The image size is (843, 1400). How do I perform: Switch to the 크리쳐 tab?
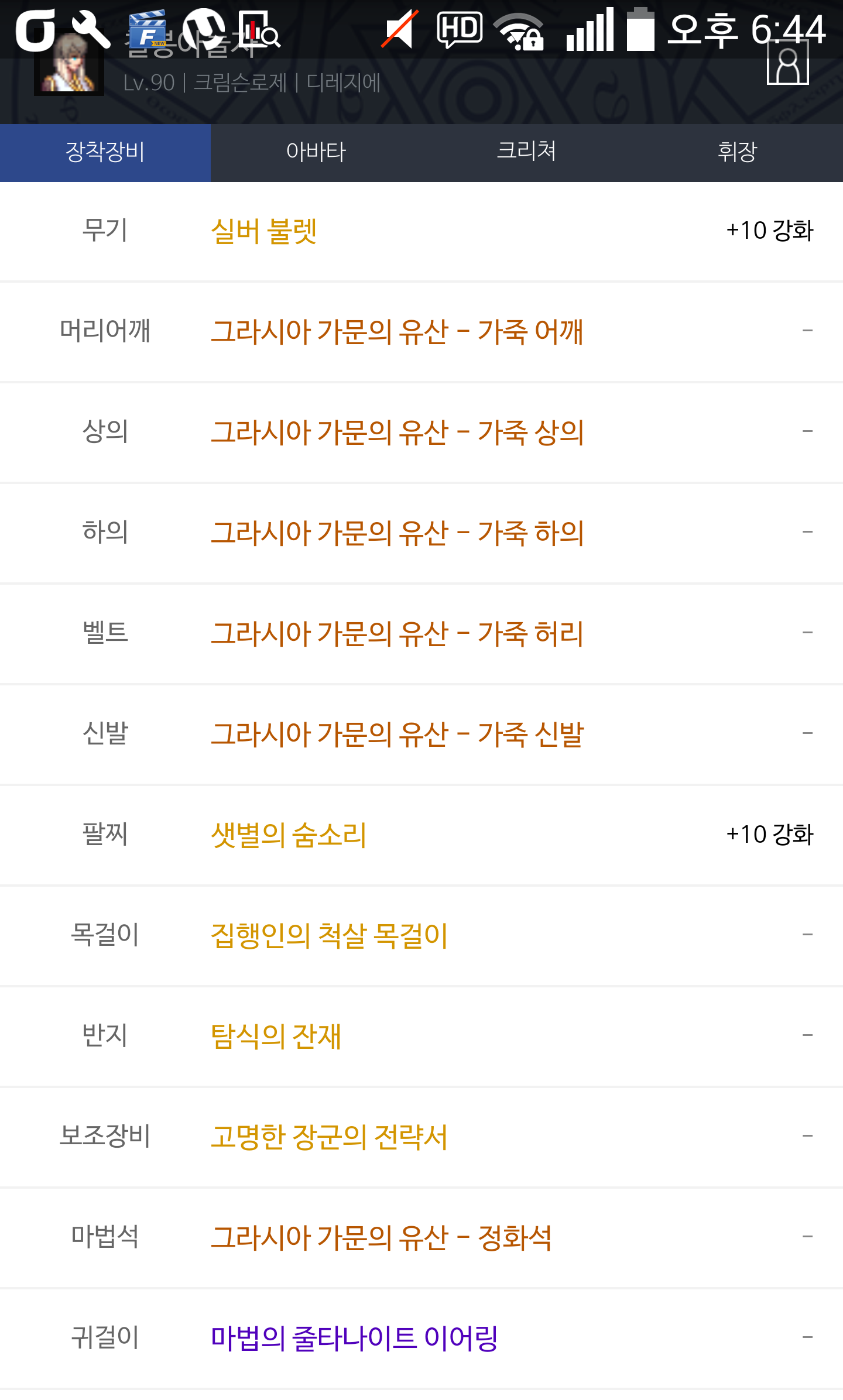coord(527,152)
